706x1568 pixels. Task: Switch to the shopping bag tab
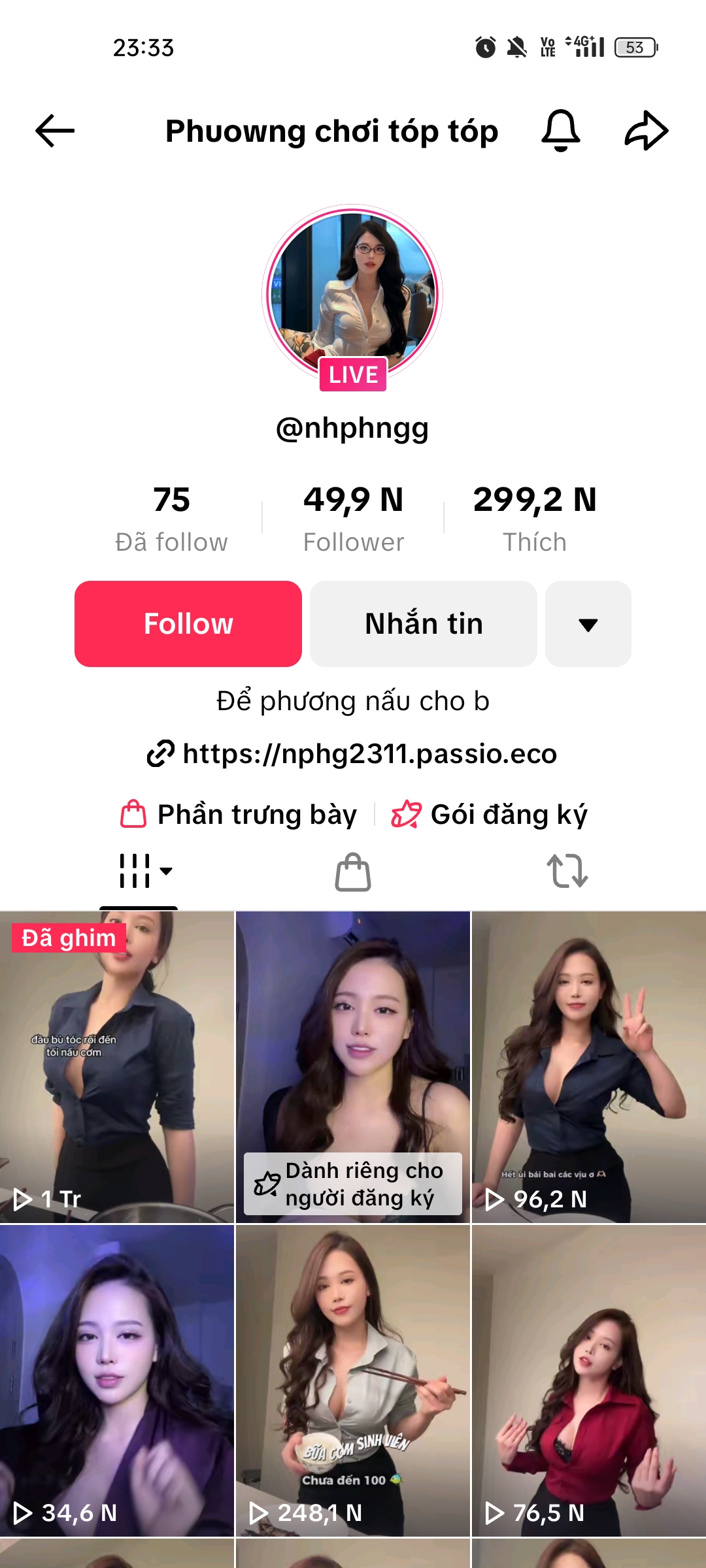click(x=353, y=871)
